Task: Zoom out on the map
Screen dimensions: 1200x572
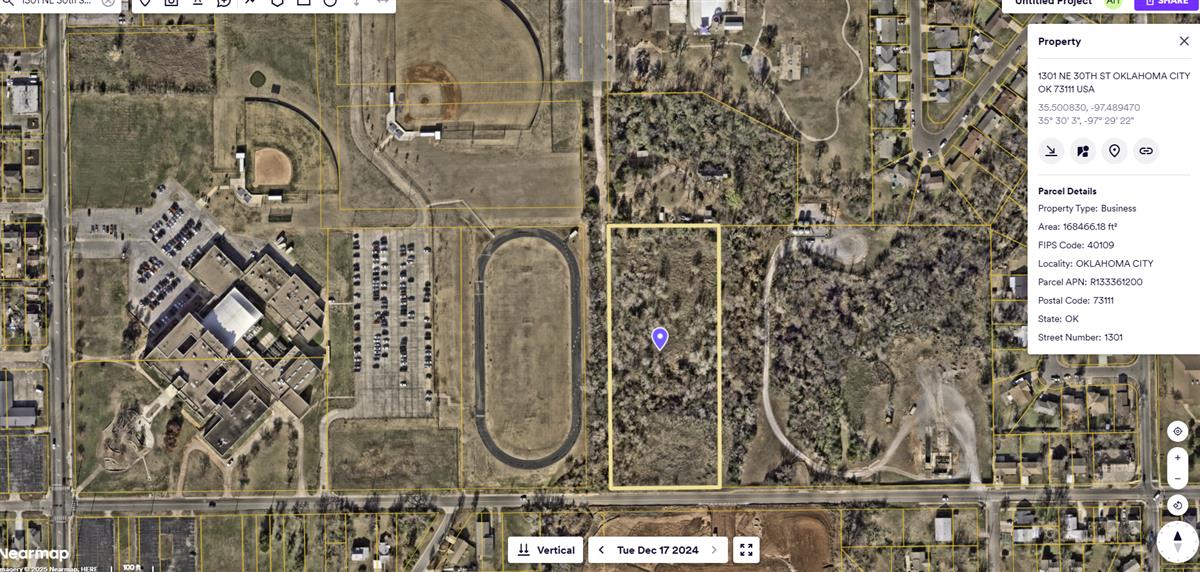Action: (1178, 478)
